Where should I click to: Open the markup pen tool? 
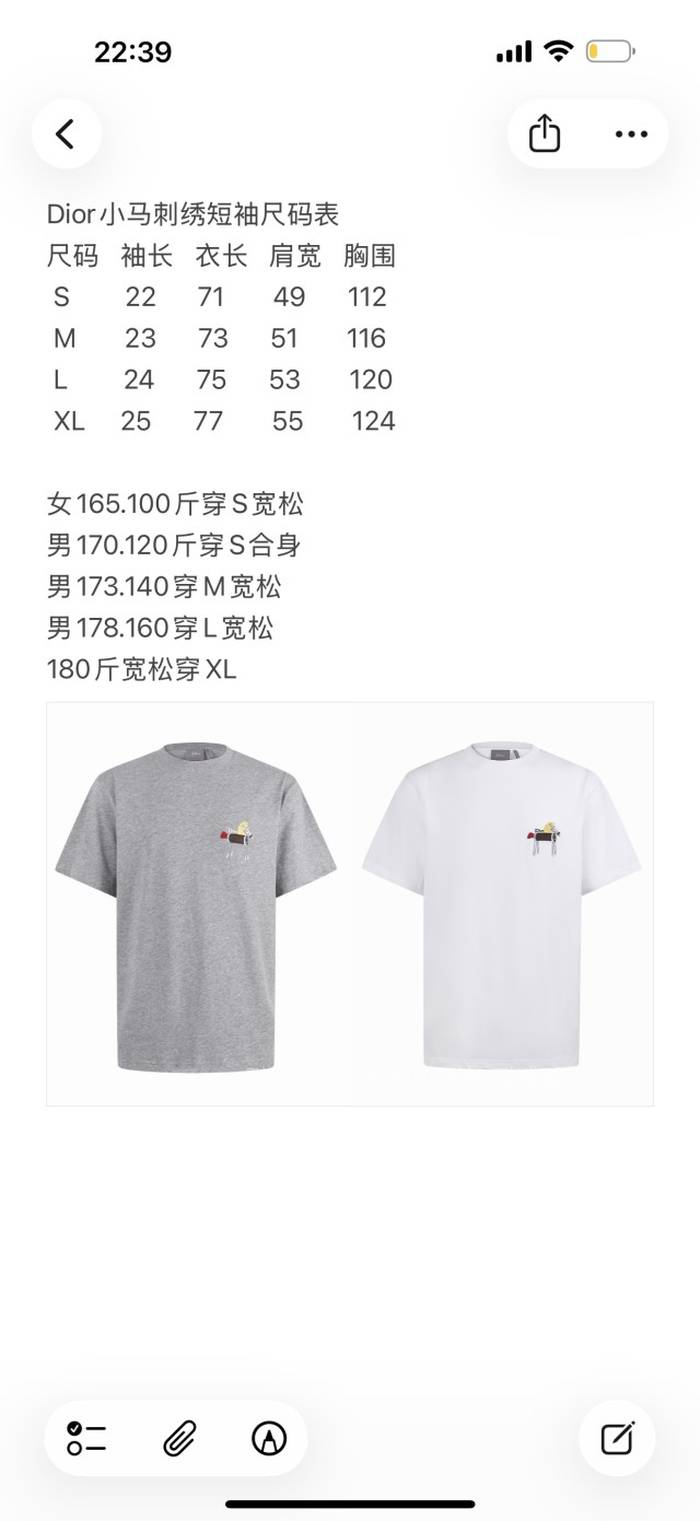[x=269, y=1438]
